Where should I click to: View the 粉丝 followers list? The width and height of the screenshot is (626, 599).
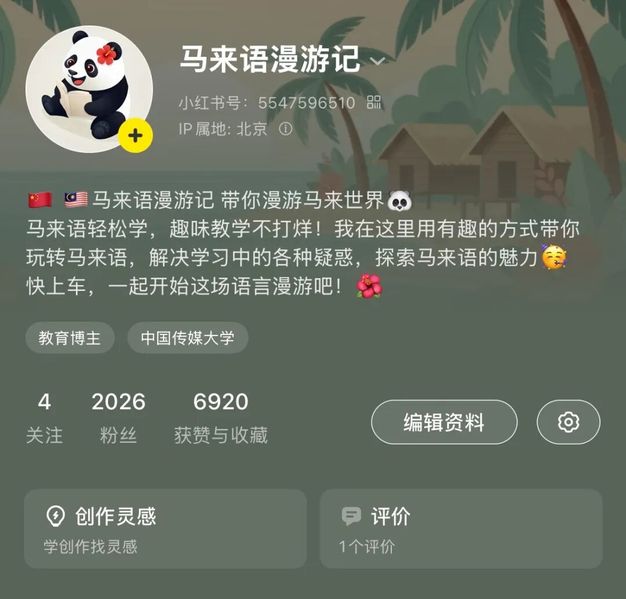[x=118, y=418]
